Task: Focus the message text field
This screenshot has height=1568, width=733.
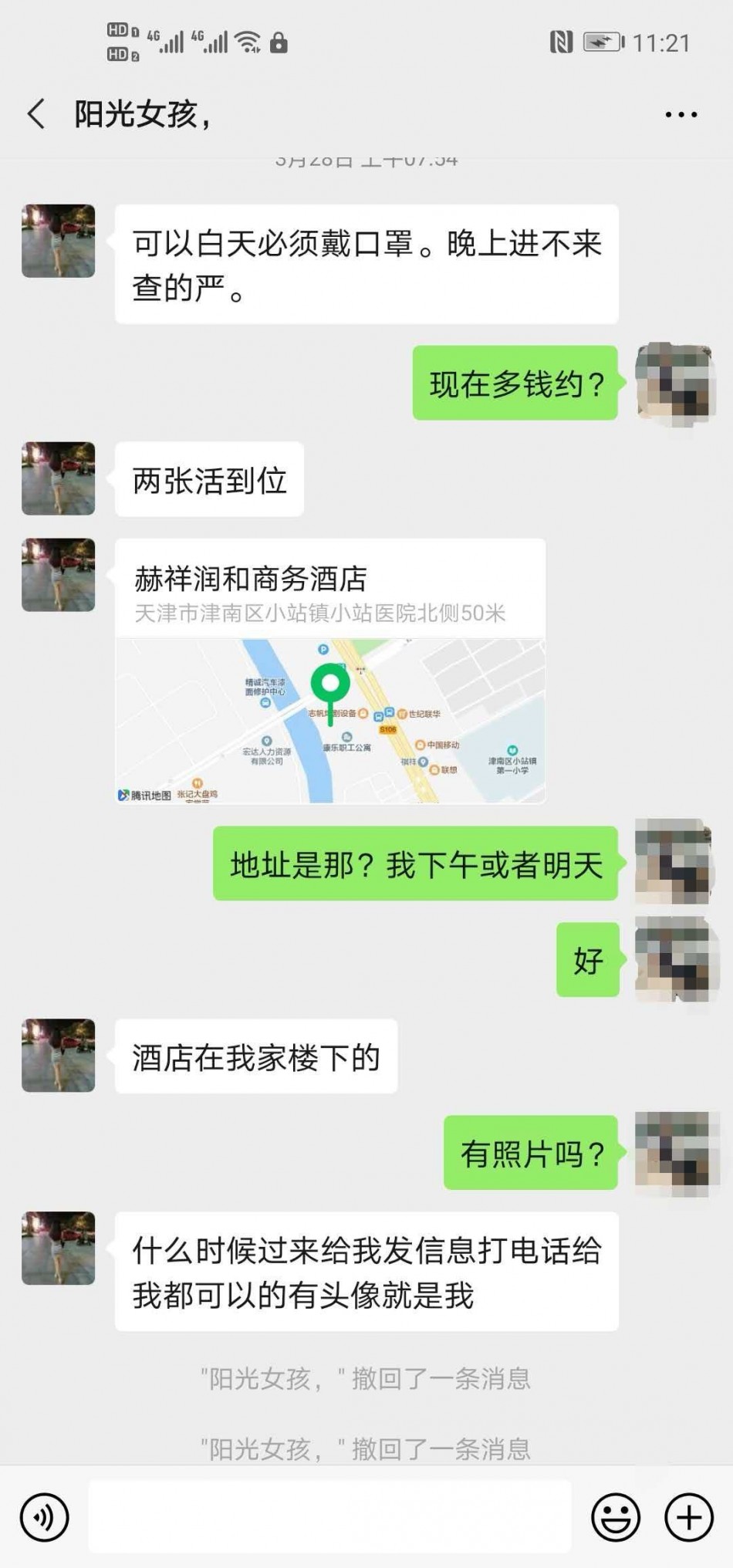Action: tap(330, 1517)
